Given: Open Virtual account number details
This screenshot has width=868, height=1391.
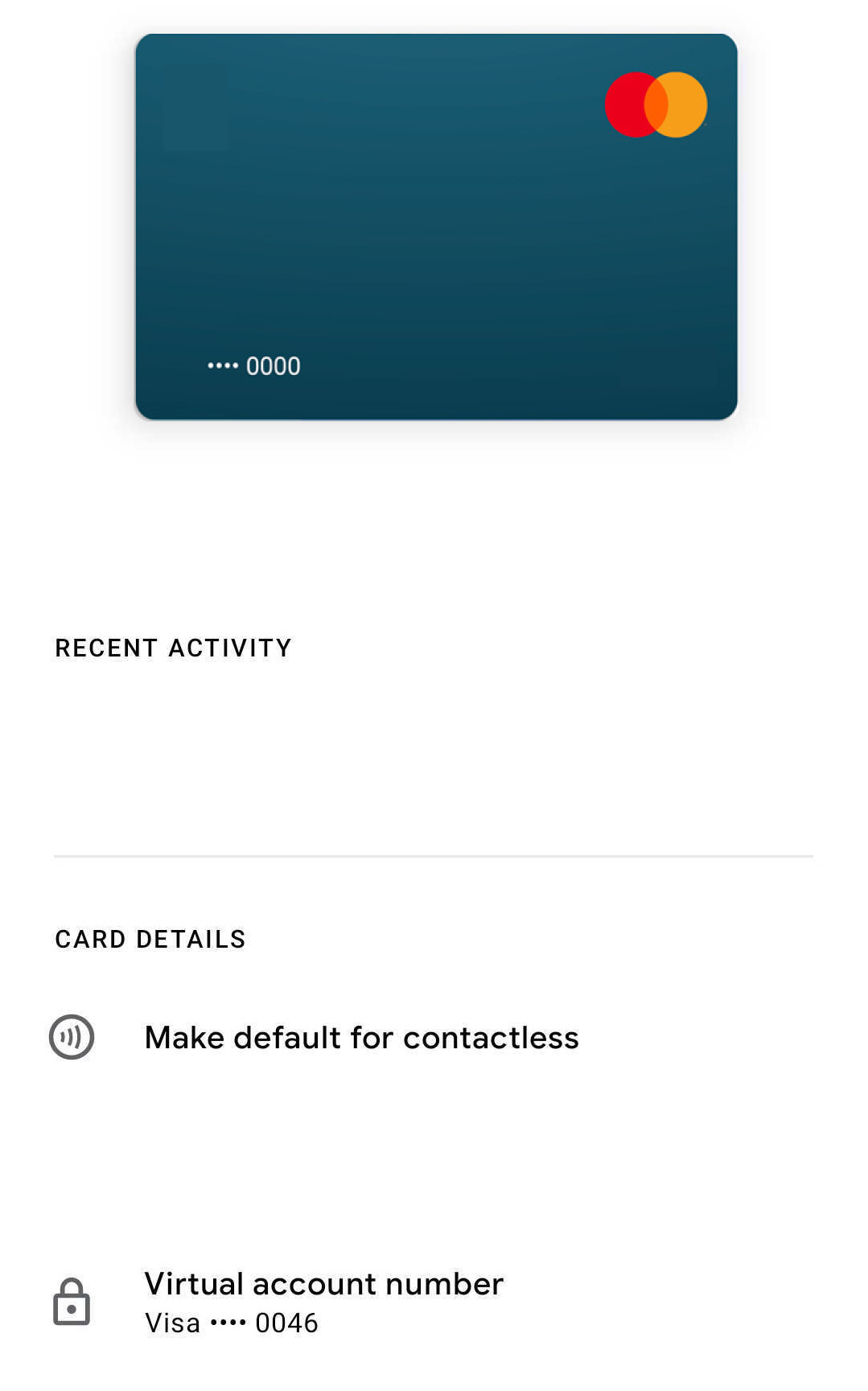Looking at the screenshot, I should (434, 1301).
